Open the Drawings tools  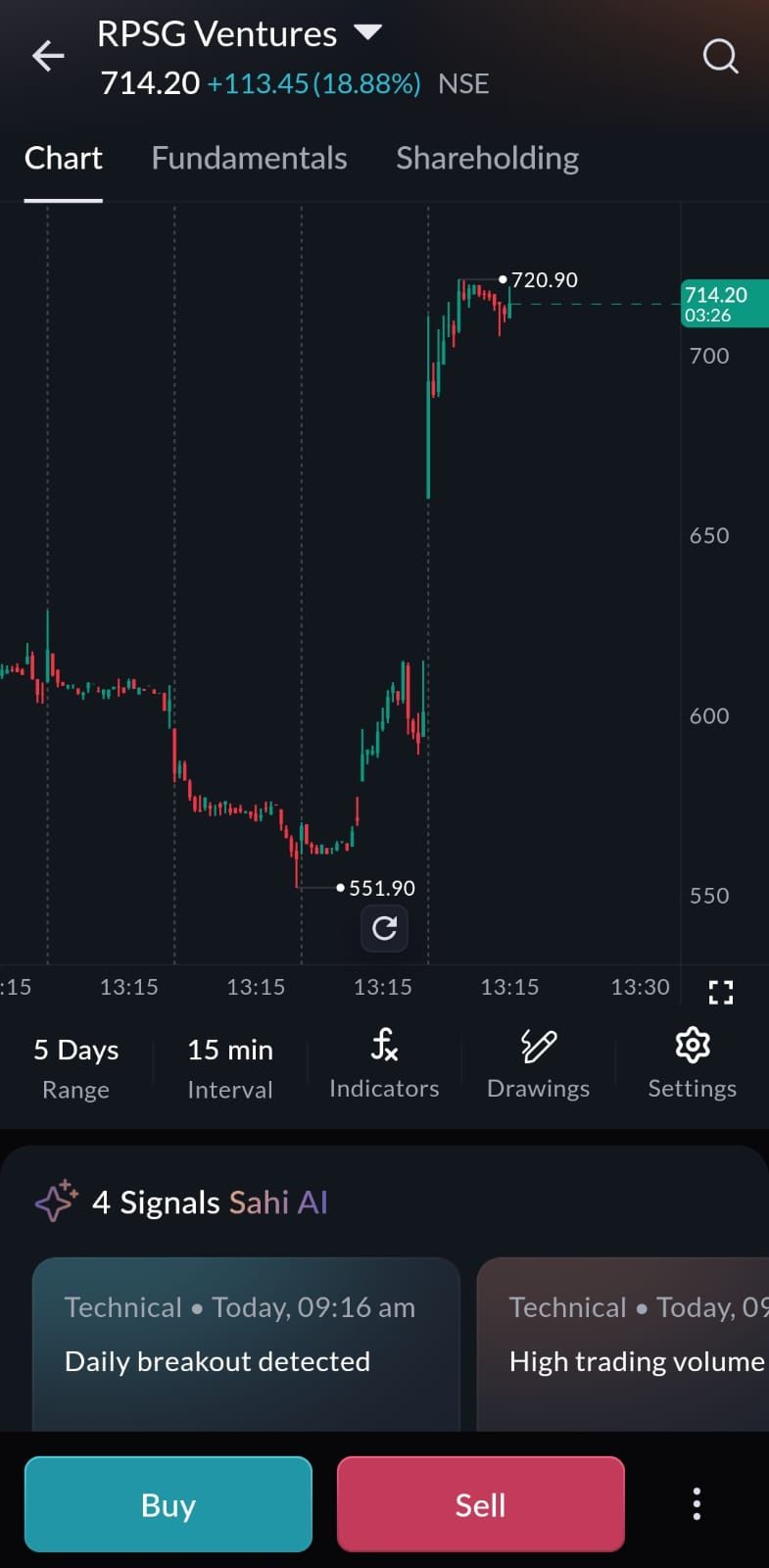[x=538, y=1065]
